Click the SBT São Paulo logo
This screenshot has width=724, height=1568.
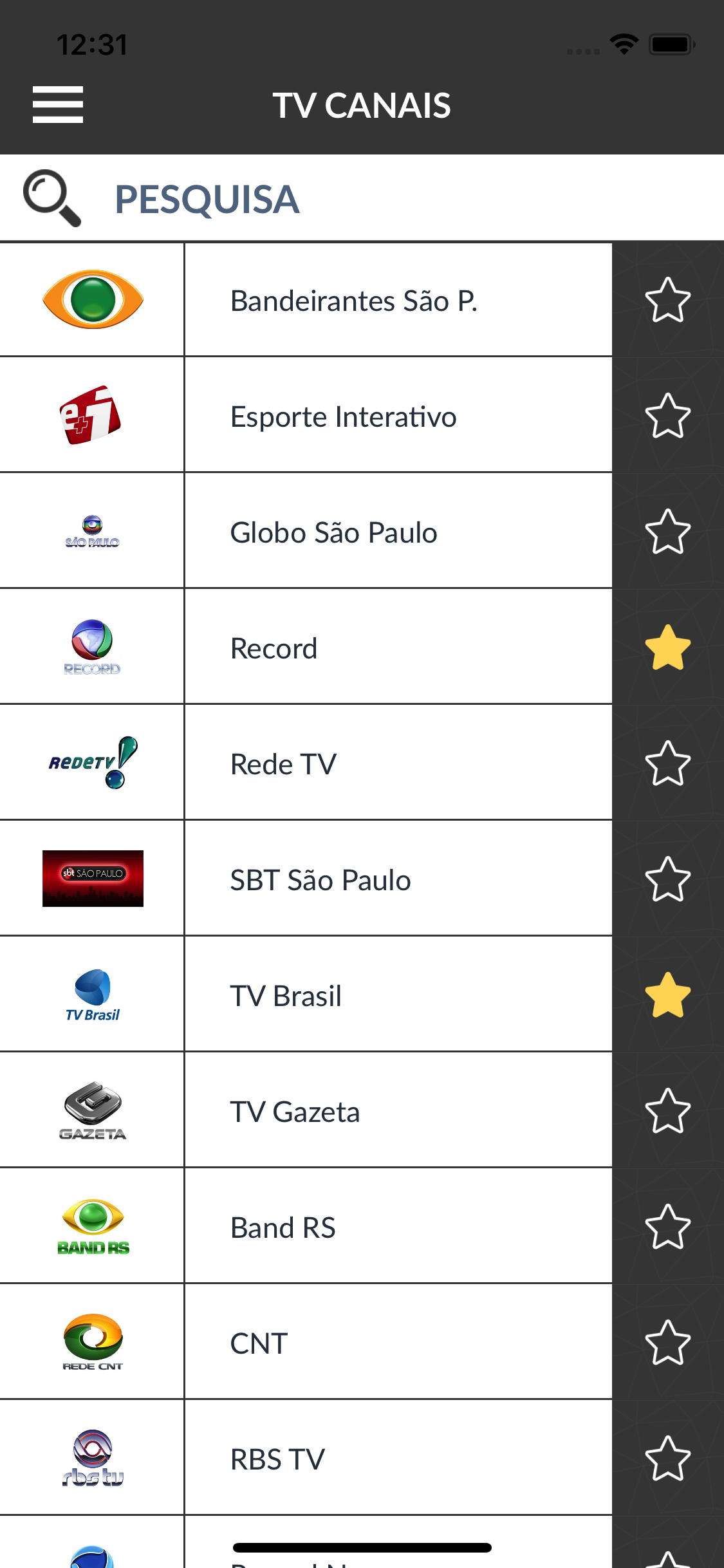point(93,879)
